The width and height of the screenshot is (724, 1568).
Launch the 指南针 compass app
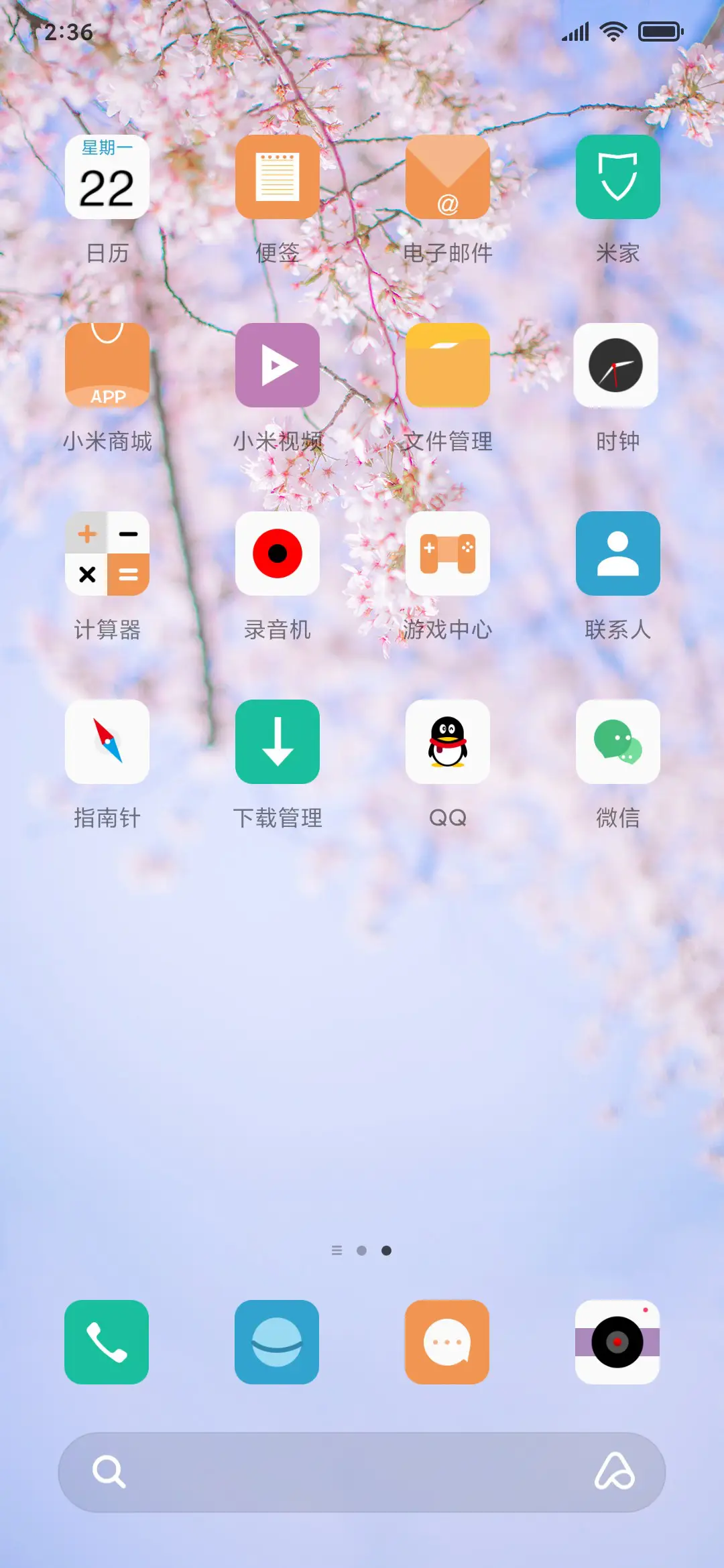click(107, 742)
